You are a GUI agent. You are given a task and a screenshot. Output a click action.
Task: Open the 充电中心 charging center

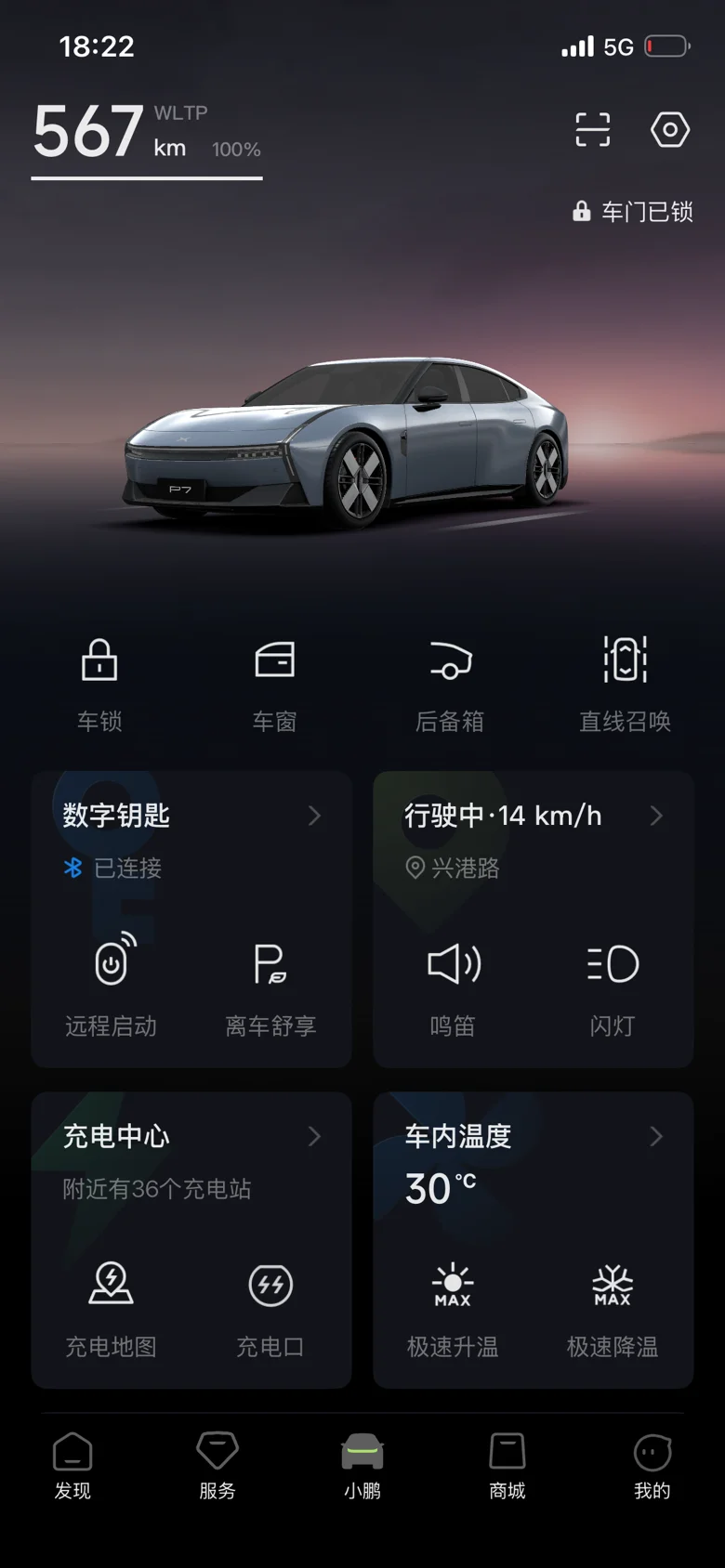(x=191, y=1136)
